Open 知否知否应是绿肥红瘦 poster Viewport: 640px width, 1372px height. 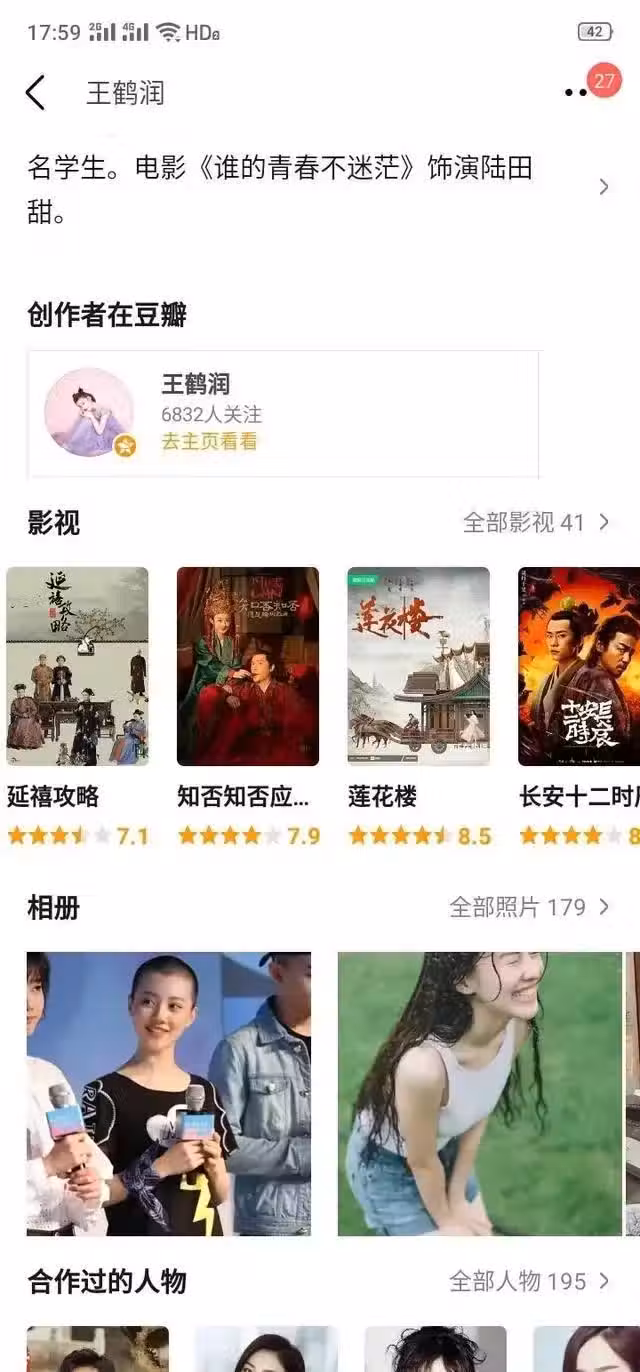tap(248, 666)
